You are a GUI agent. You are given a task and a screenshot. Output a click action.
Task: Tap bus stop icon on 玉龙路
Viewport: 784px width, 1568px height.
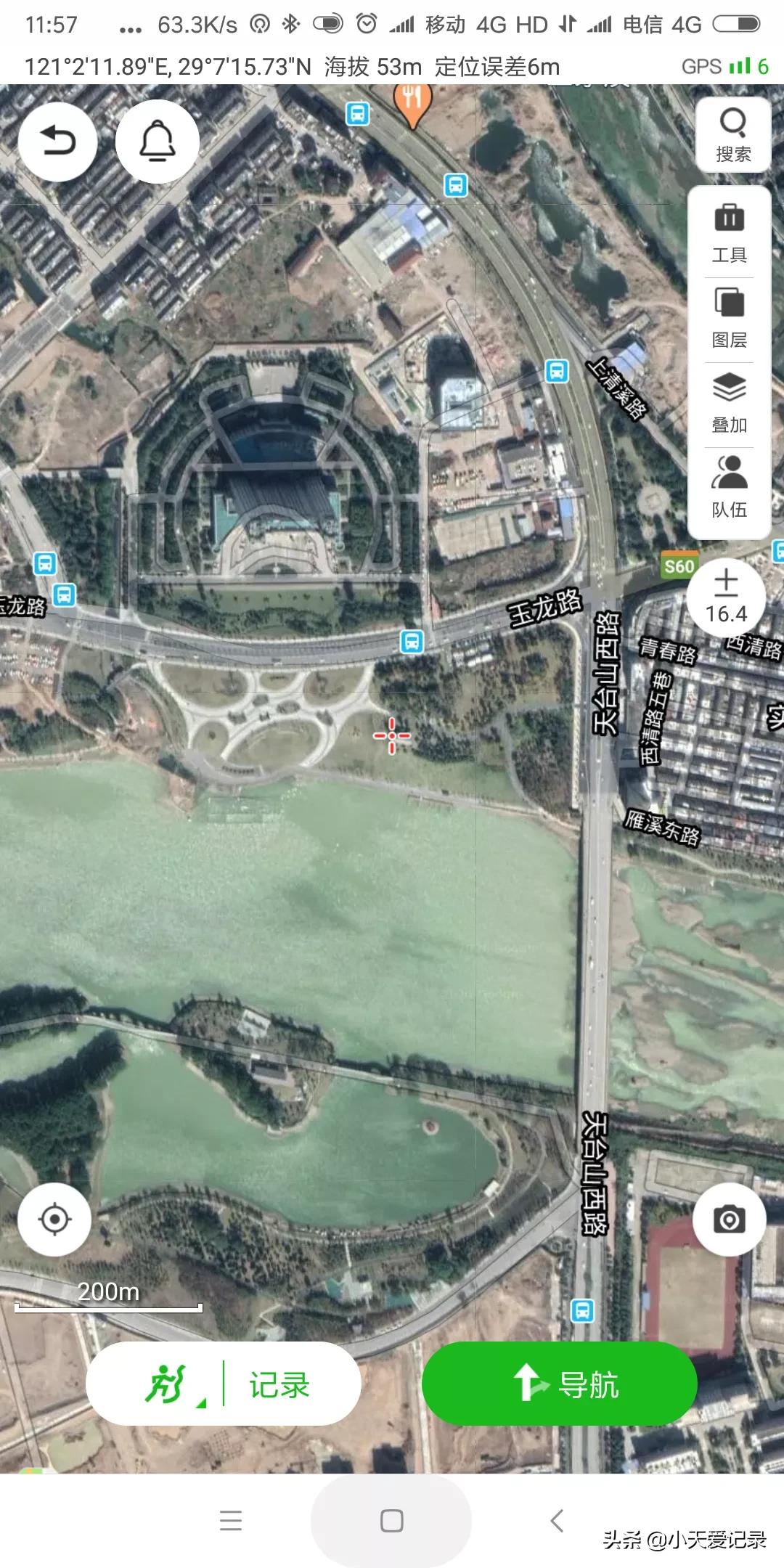pos(412,642)
